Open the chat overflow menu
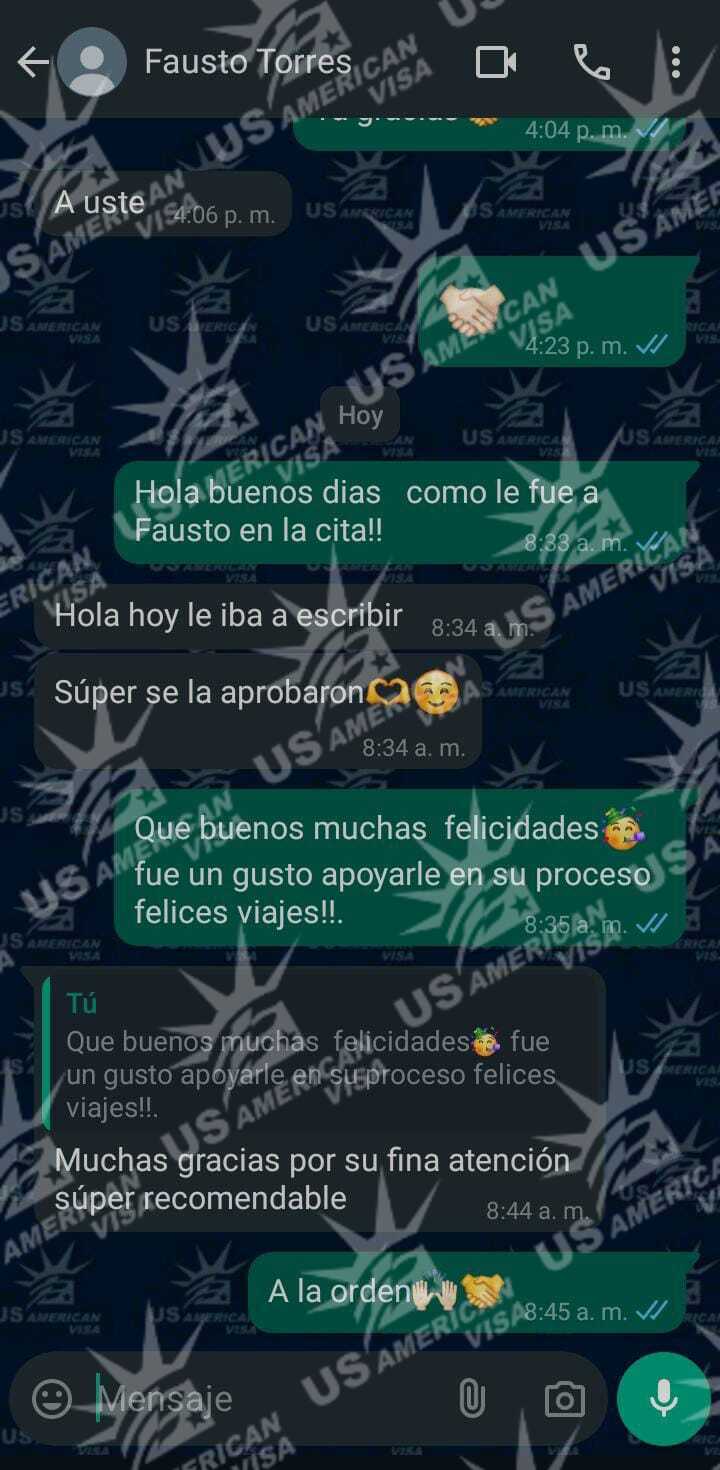This screenshot has height=1470, width=720. [676, 63]
